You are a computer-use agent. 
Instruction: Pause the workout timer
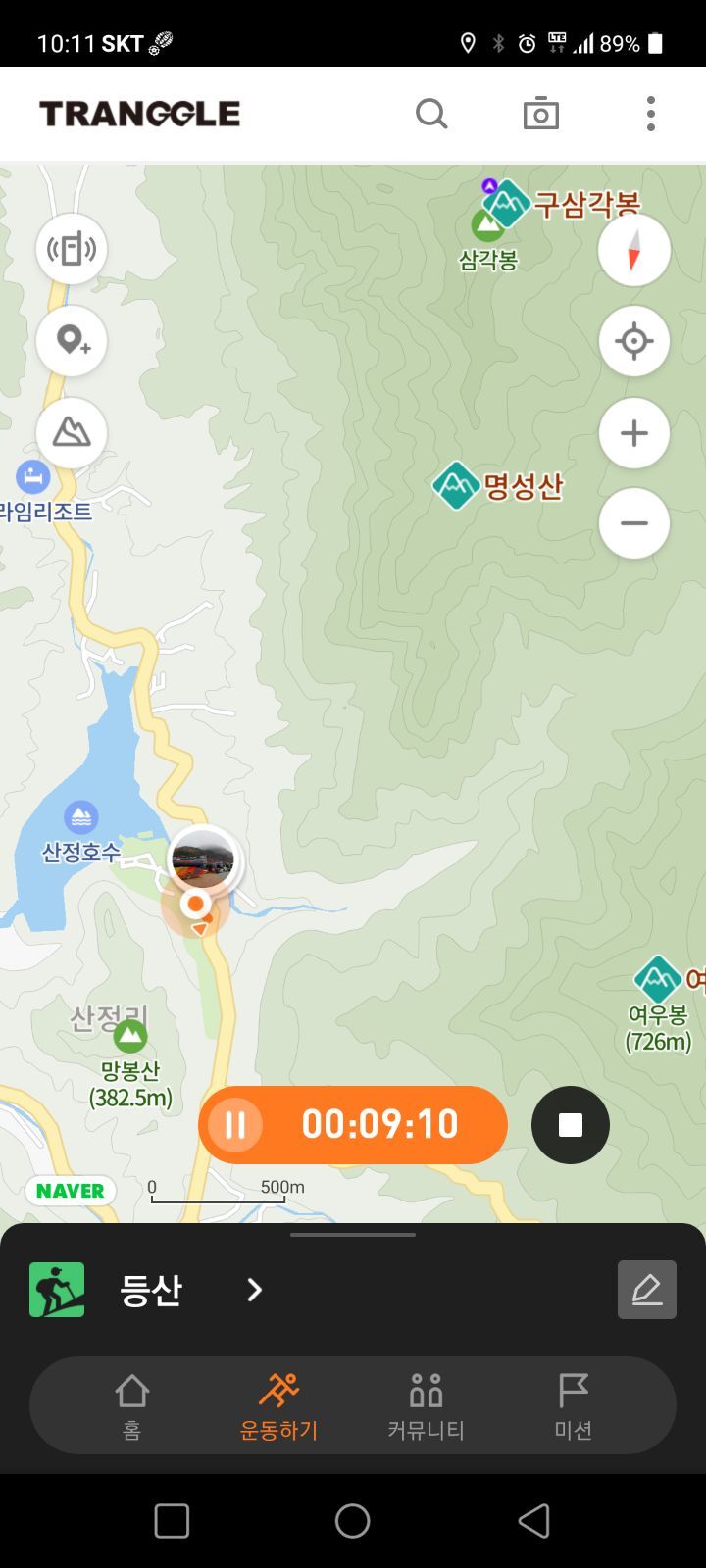[235, 1125]
